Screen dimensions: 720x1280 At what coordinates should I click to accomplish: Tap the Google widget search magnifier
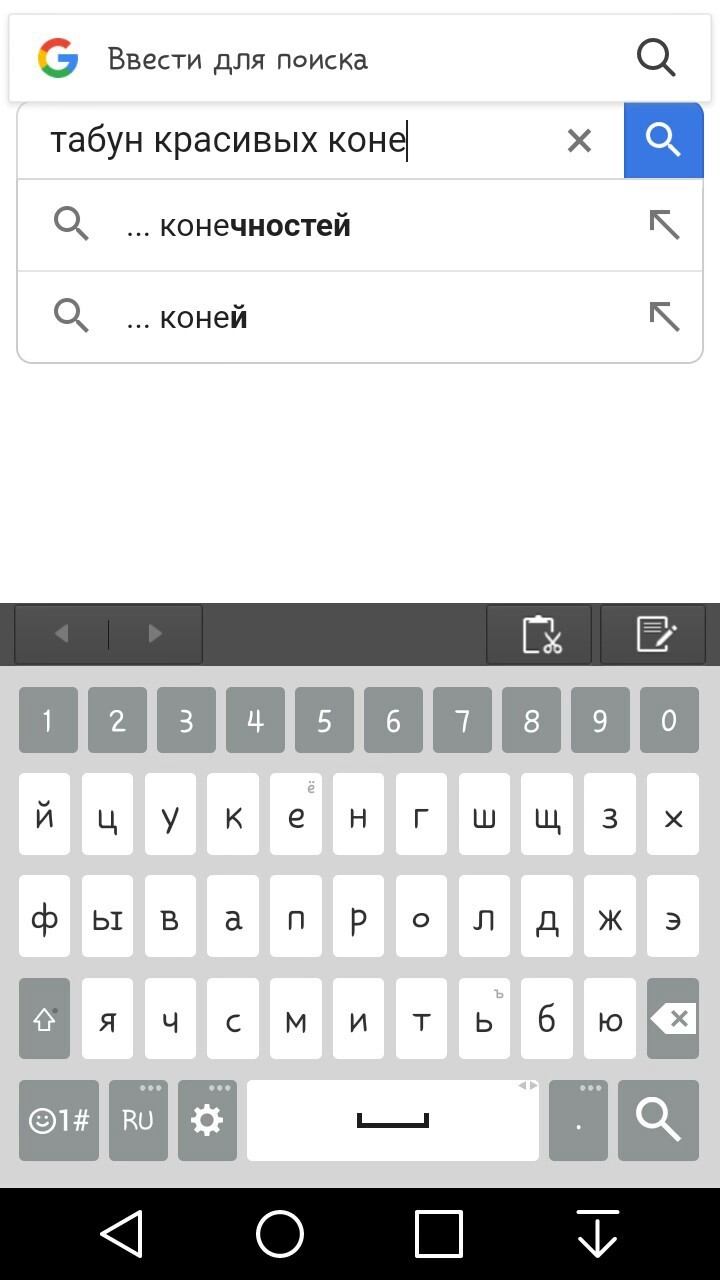tap(656, 58)
